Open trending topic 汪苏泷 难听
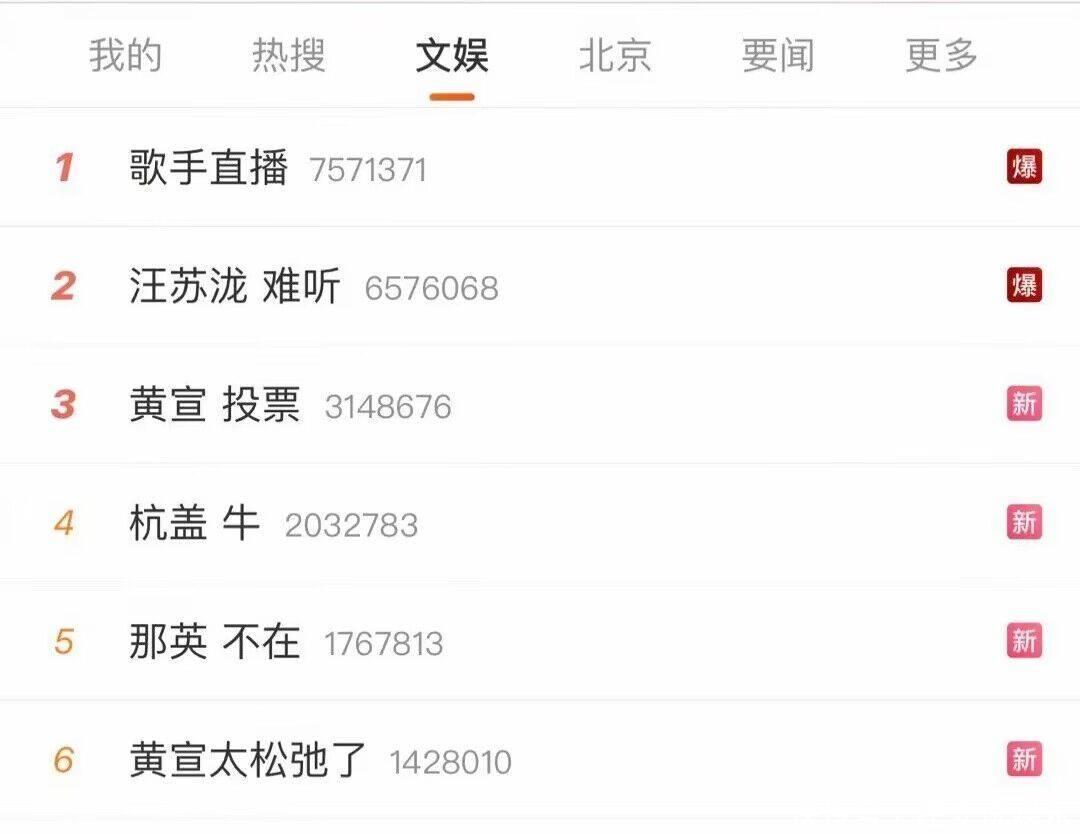Viewport: 1080px width, 834px height. [x=235, y=287]
